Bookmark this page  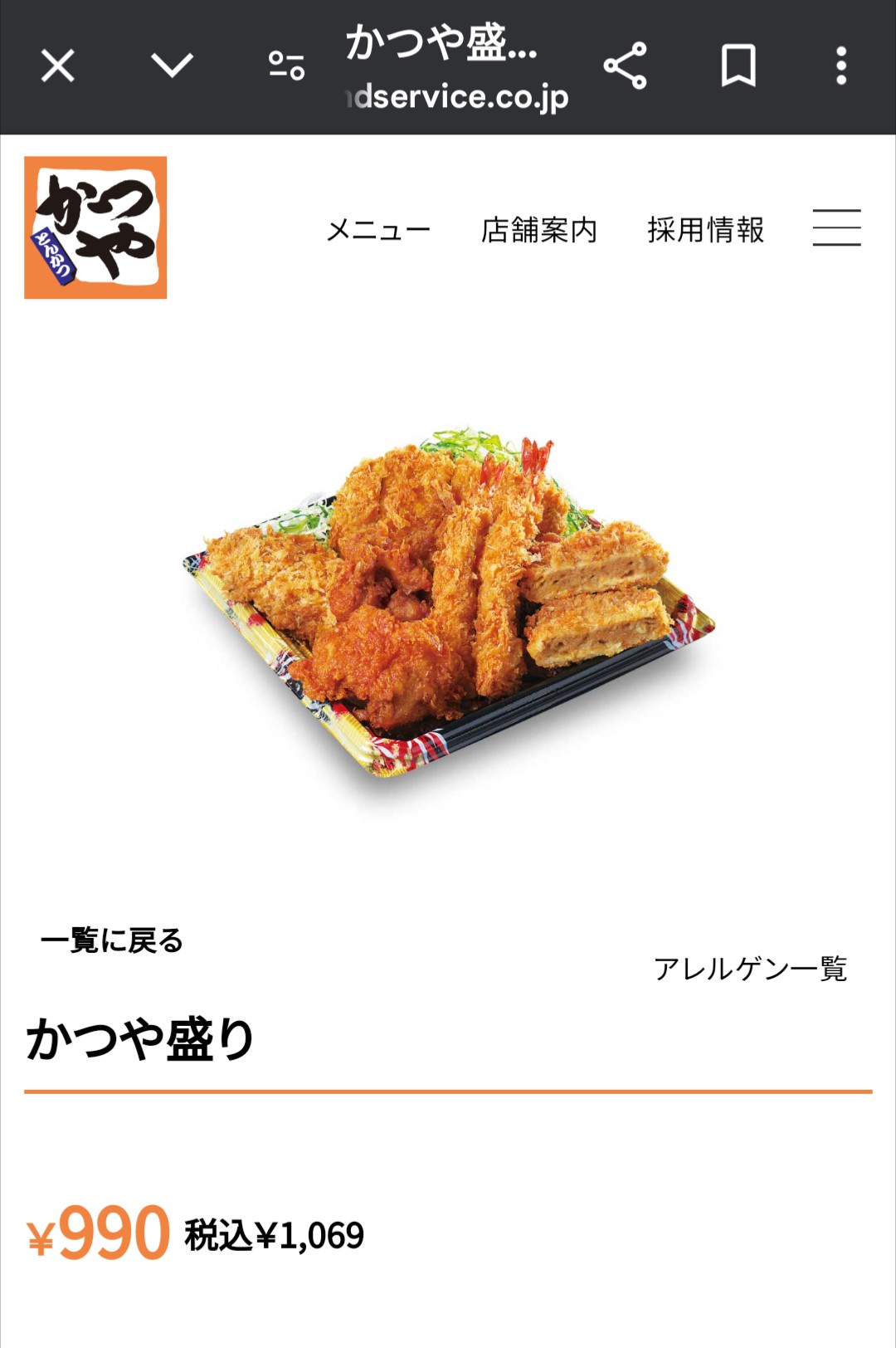pyautogui.click(x=738, y=66)
